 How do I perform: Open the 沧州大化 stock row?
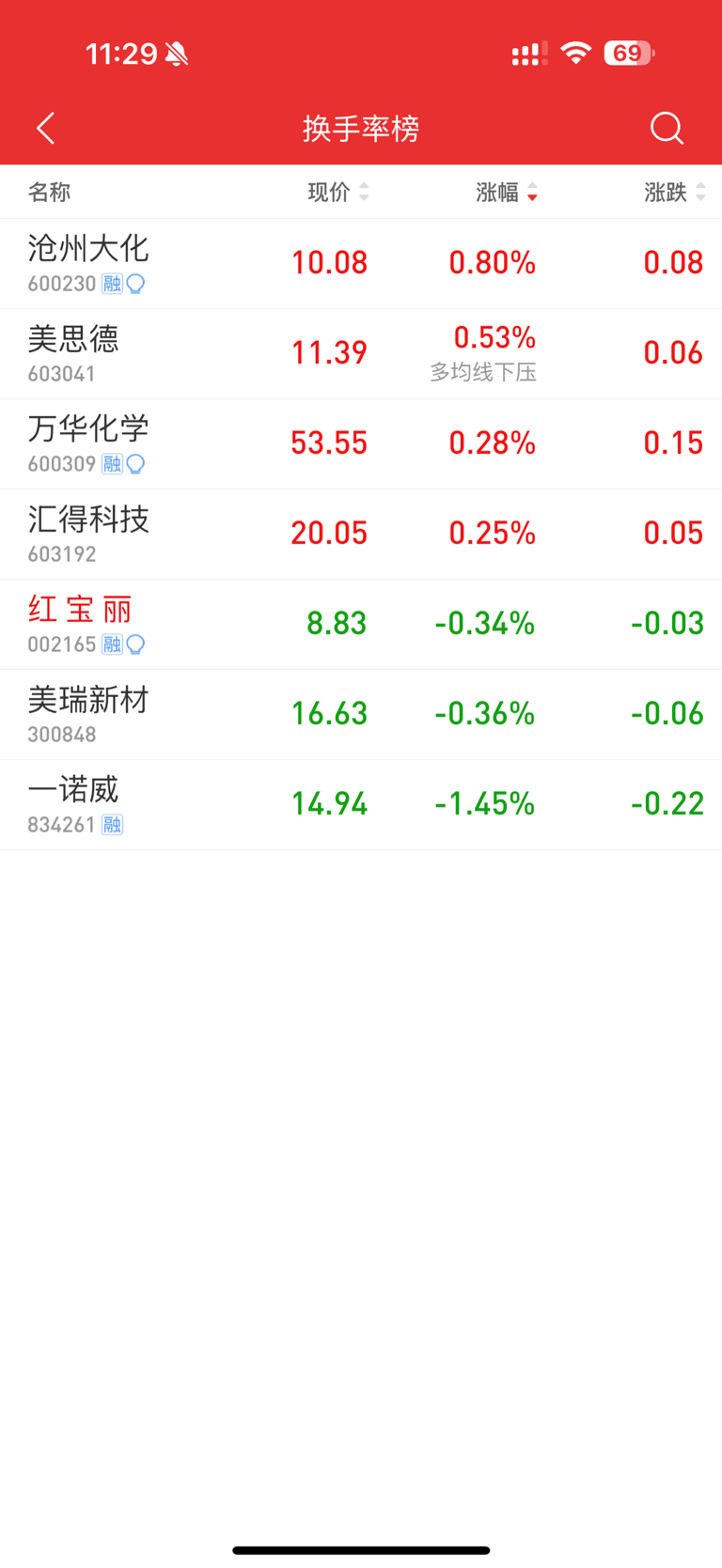tap(361, 264)
